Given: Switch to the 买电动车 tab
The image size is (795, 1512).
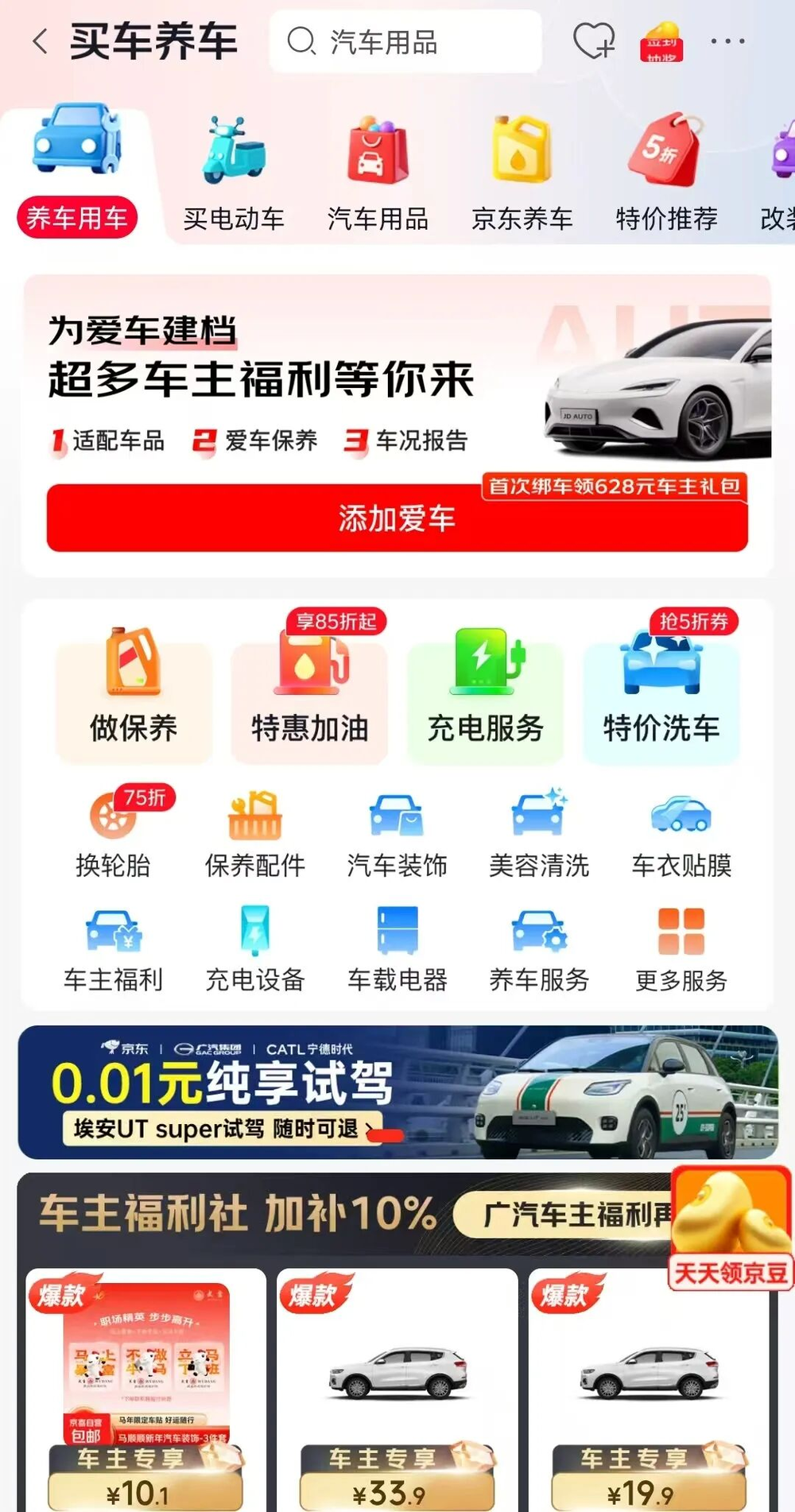Looking at the screenshot, I should point(234,175).
